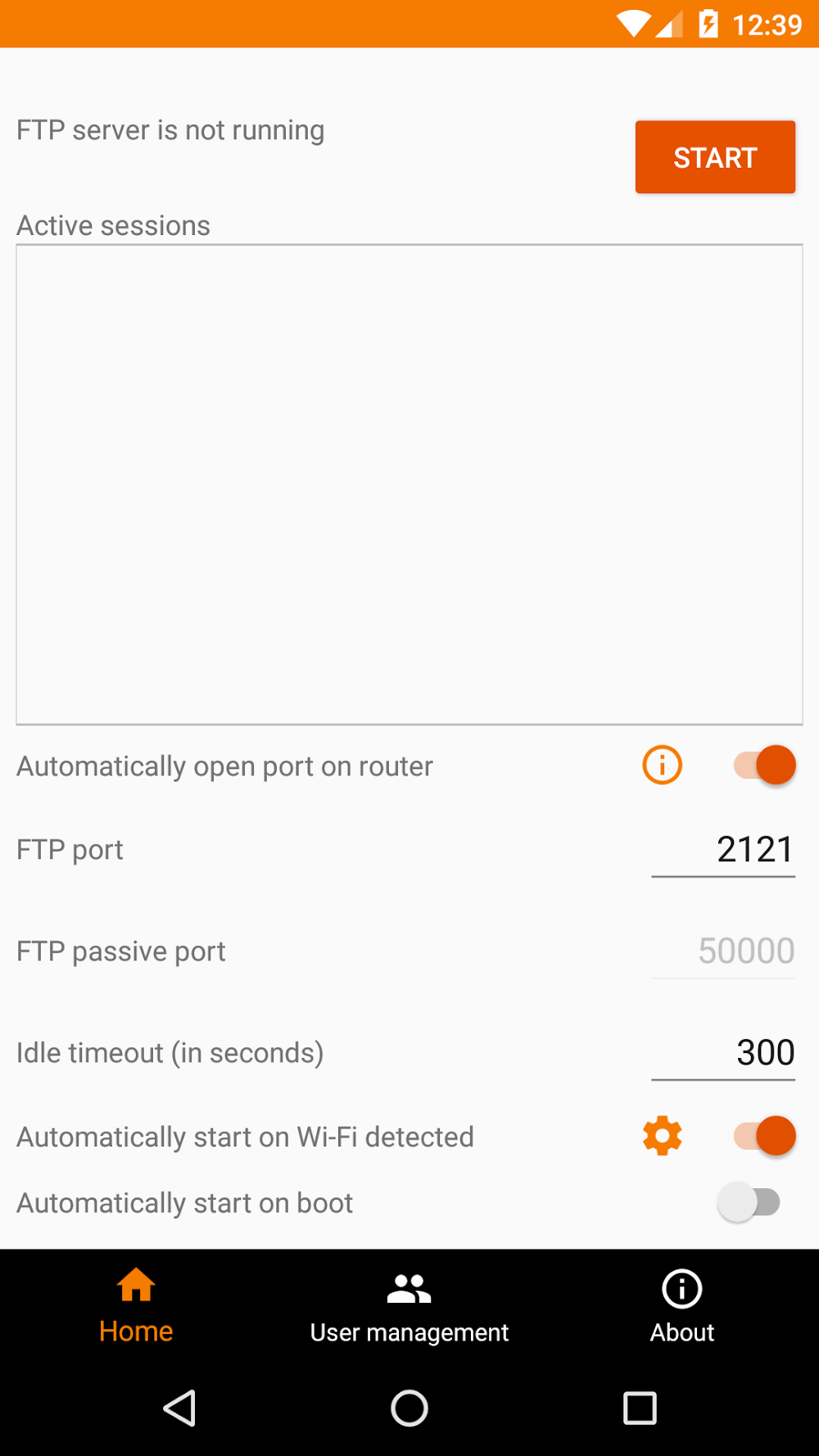Screen dimensions: 819x1456
Task: Turn off auto start on Wi-Fi detected
Action: (x=765, y=1137)
